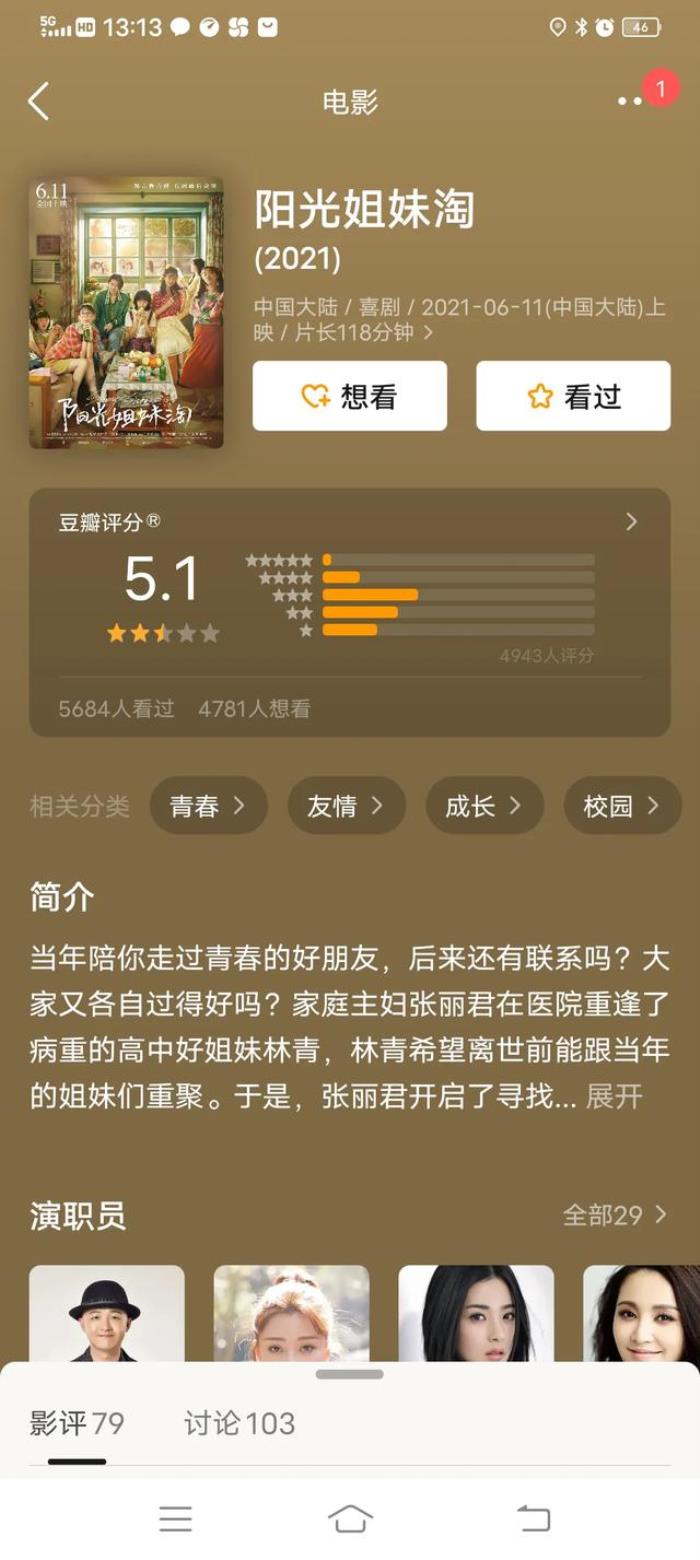Select the 校园 category chip
700x1560 pixels.
click(x=621, y=806)
